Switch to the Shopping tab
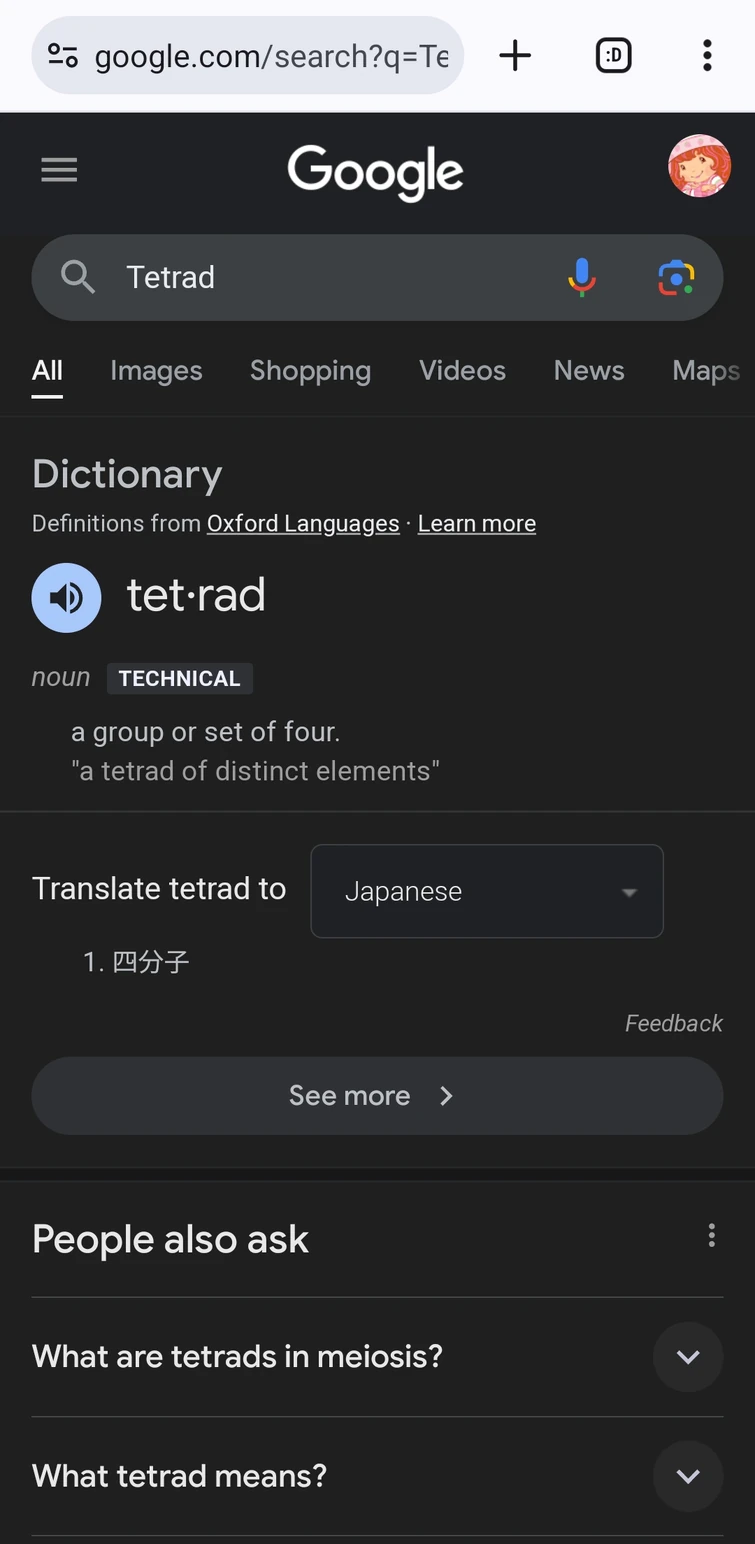This screenshot has width=755, height=1544. 310,371
